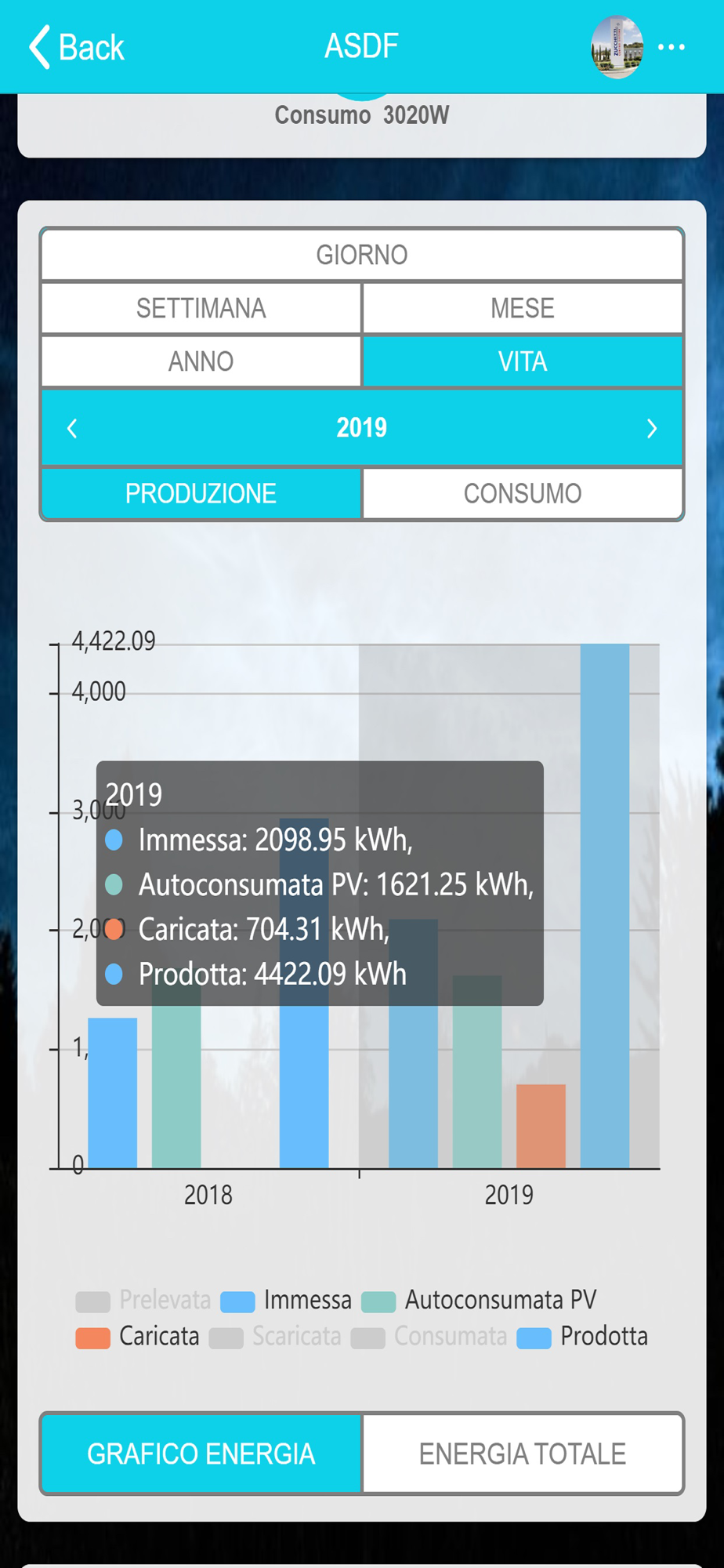
Task: Hide the Immessa series in legend
Action: [286, 1300]
